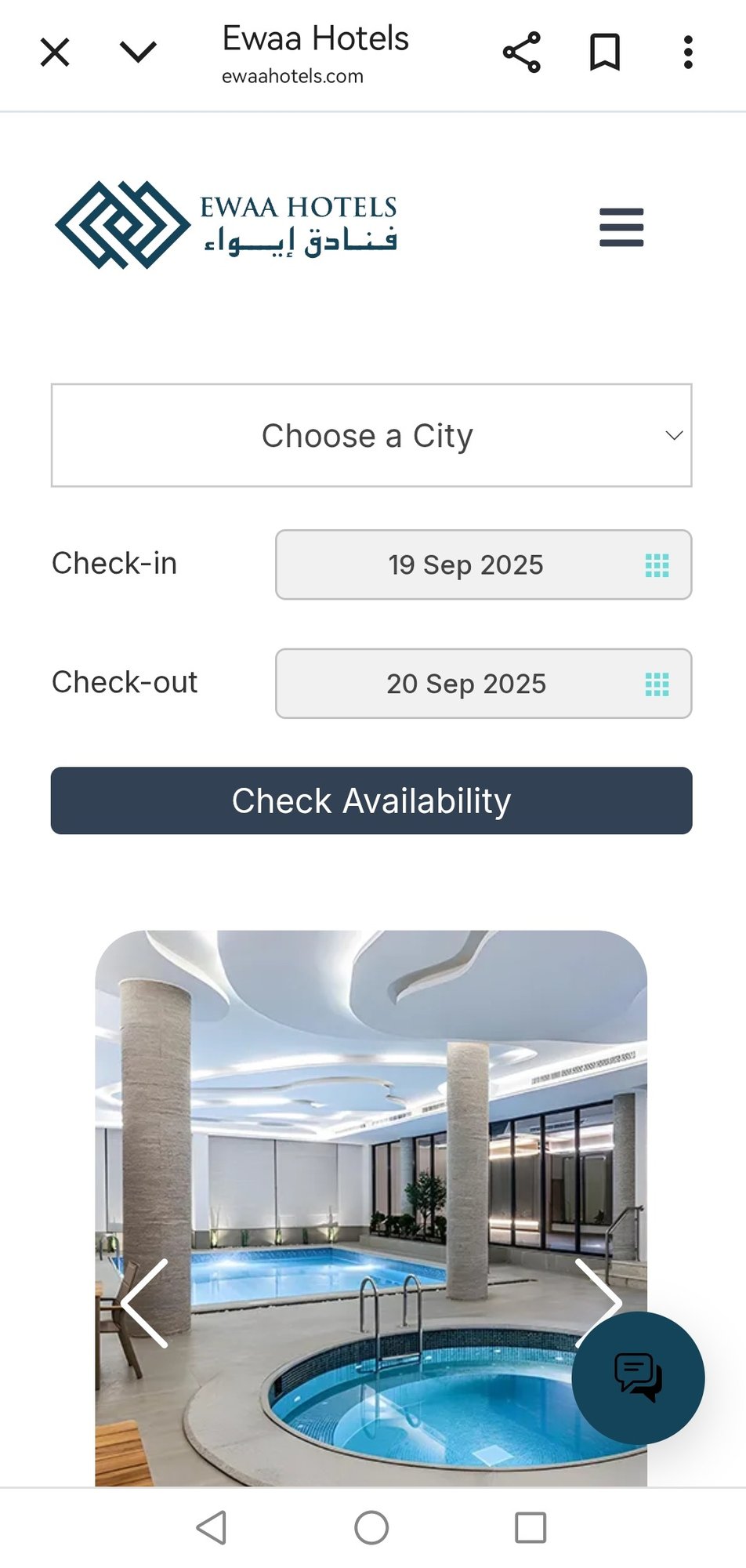
Task: Tap the Check Availability button
Action: 371,801
